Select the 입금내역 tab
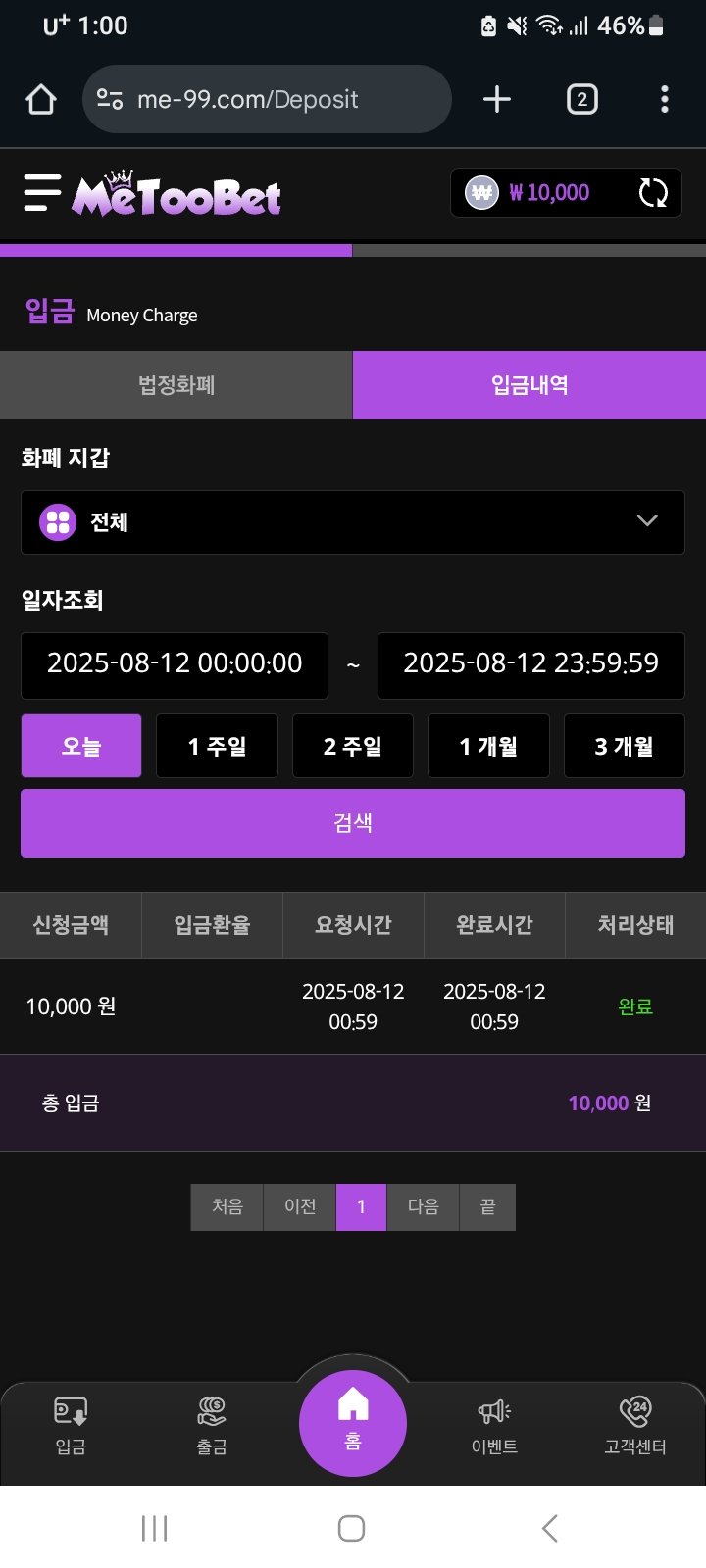 [x=529, y=385]
